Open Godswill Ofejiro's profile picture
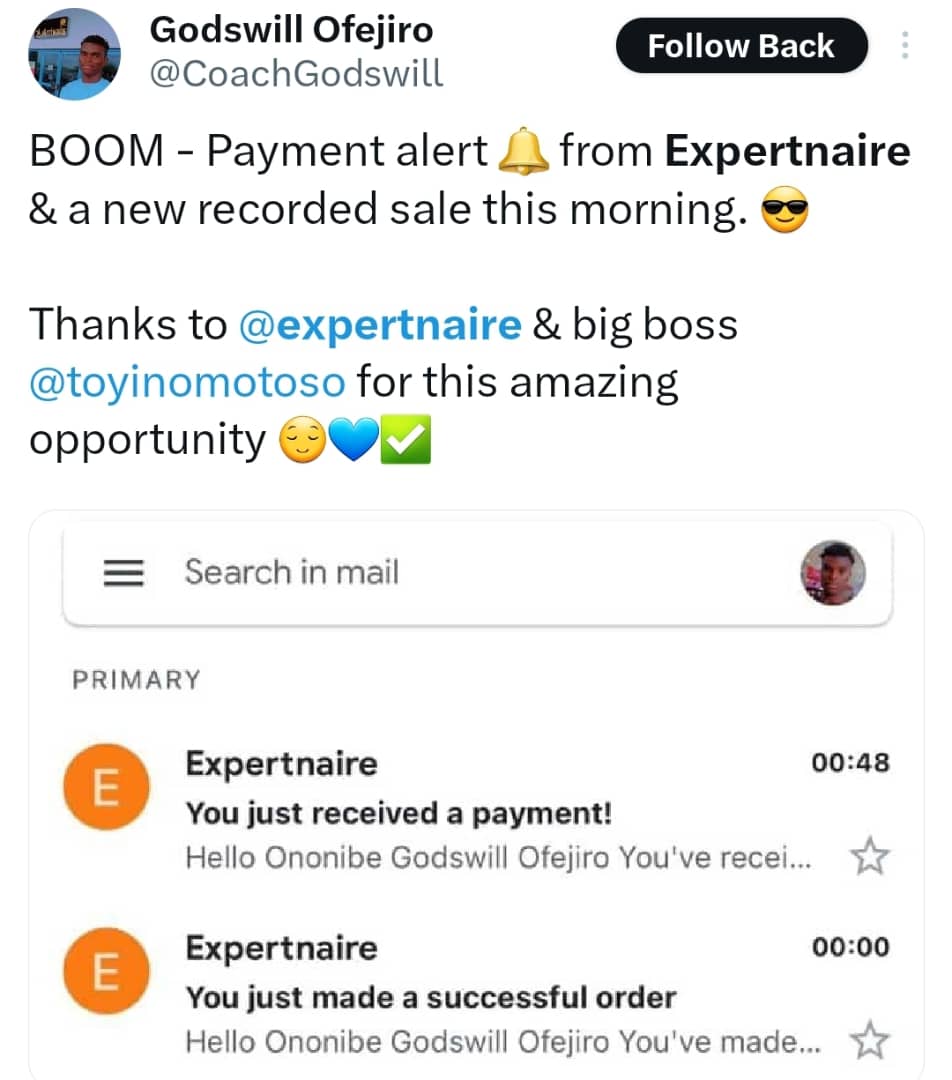Screen dimensions: 952x1080 point(74,54)
